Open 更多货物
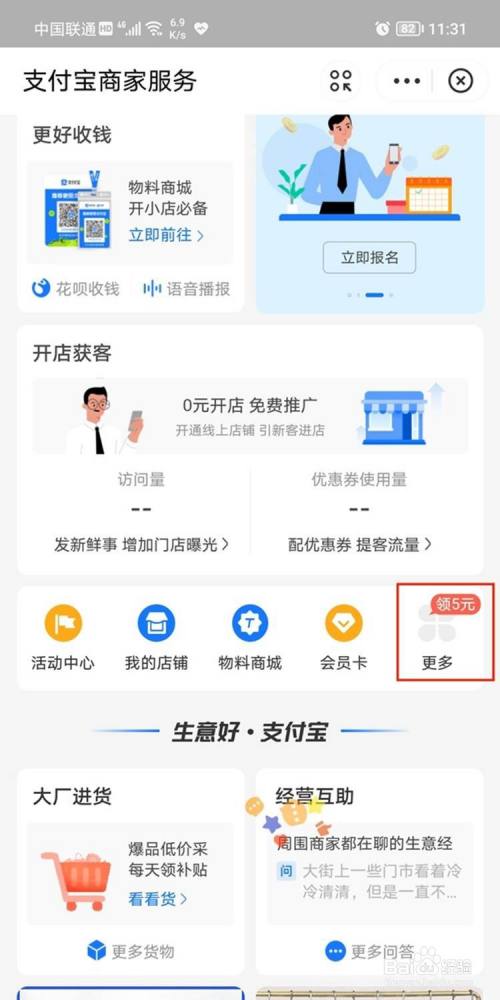 pos(130,952)
